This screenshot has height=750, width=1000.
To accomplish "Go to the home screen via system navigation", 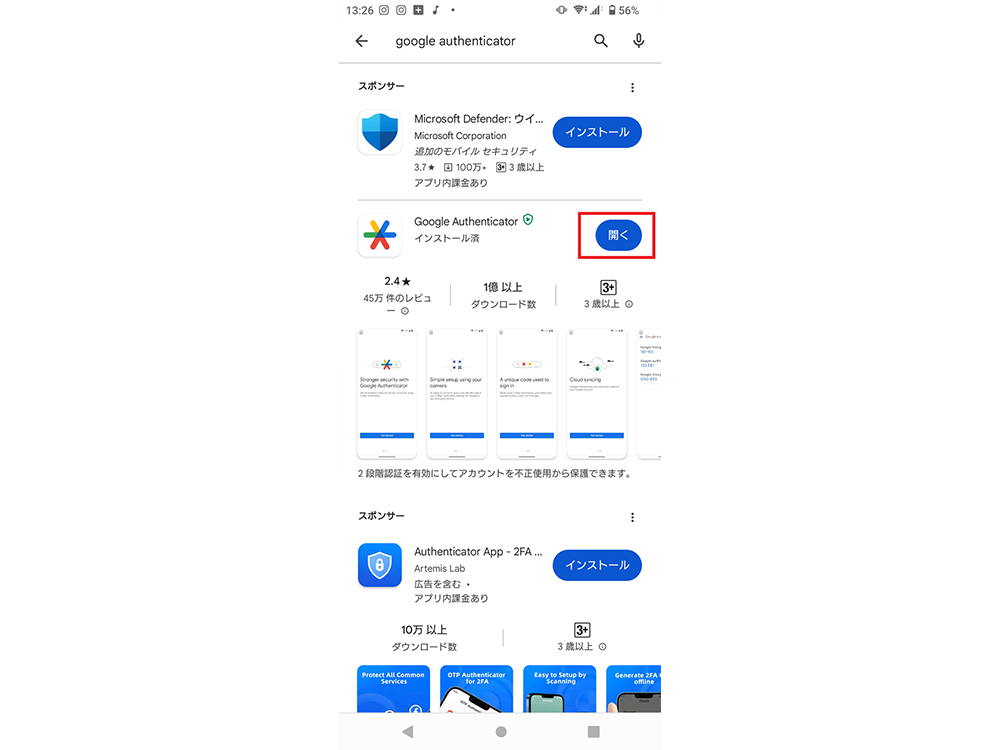I will pos(500,732).
